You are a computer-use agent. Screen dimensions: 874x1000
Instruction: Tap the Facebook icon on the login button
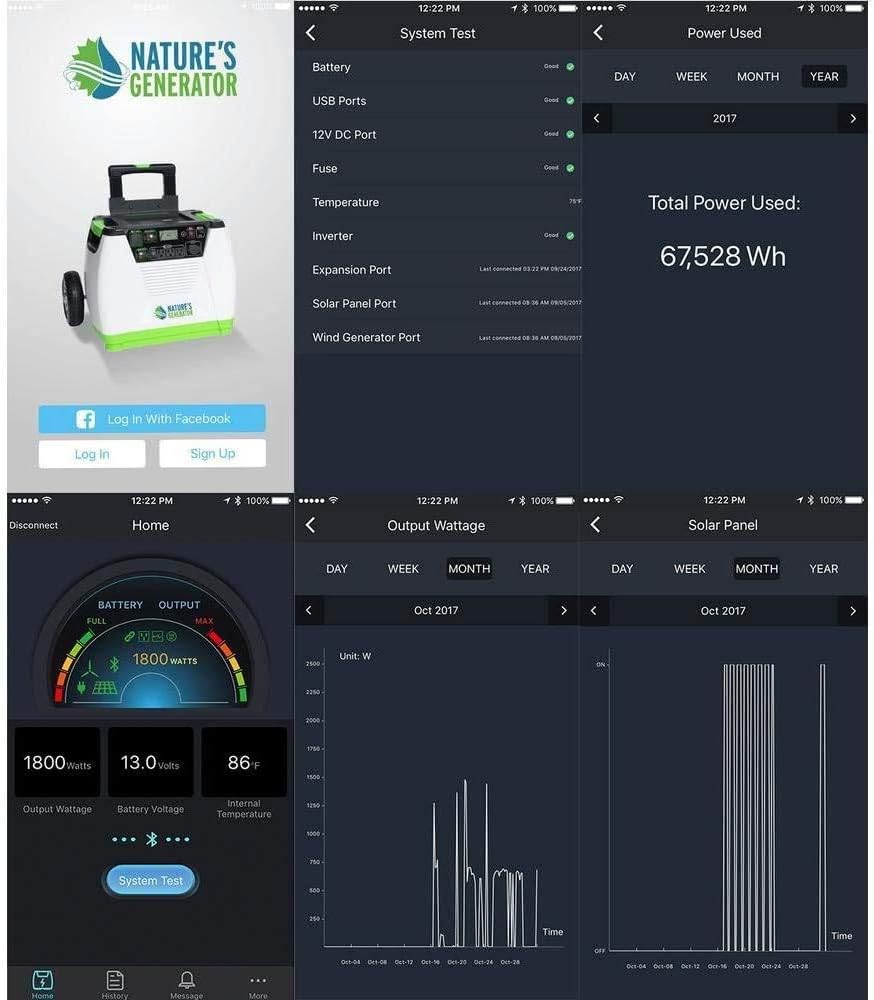coord(84,418)
